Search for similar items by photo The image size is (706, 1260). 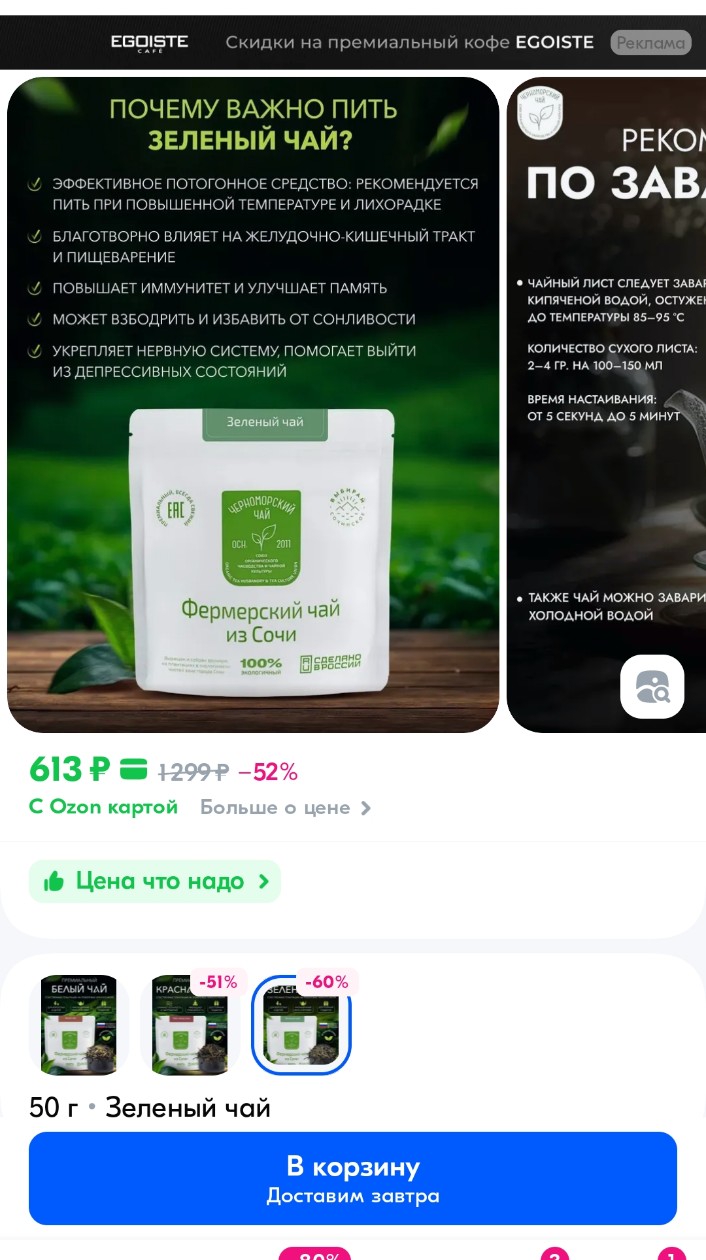pos(652,686)
